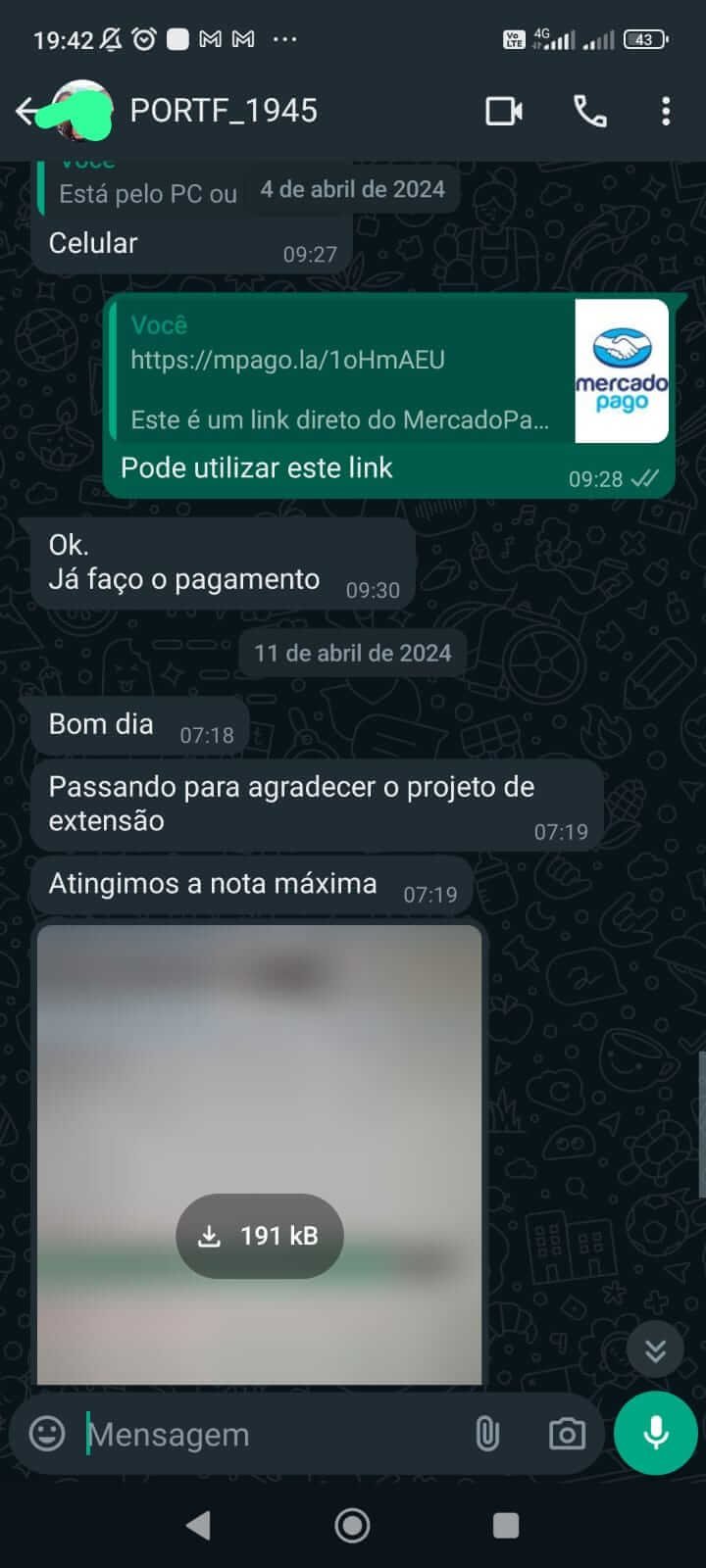Record a voice message
Screen dimensions: 706x1568
click(655, 1433)
